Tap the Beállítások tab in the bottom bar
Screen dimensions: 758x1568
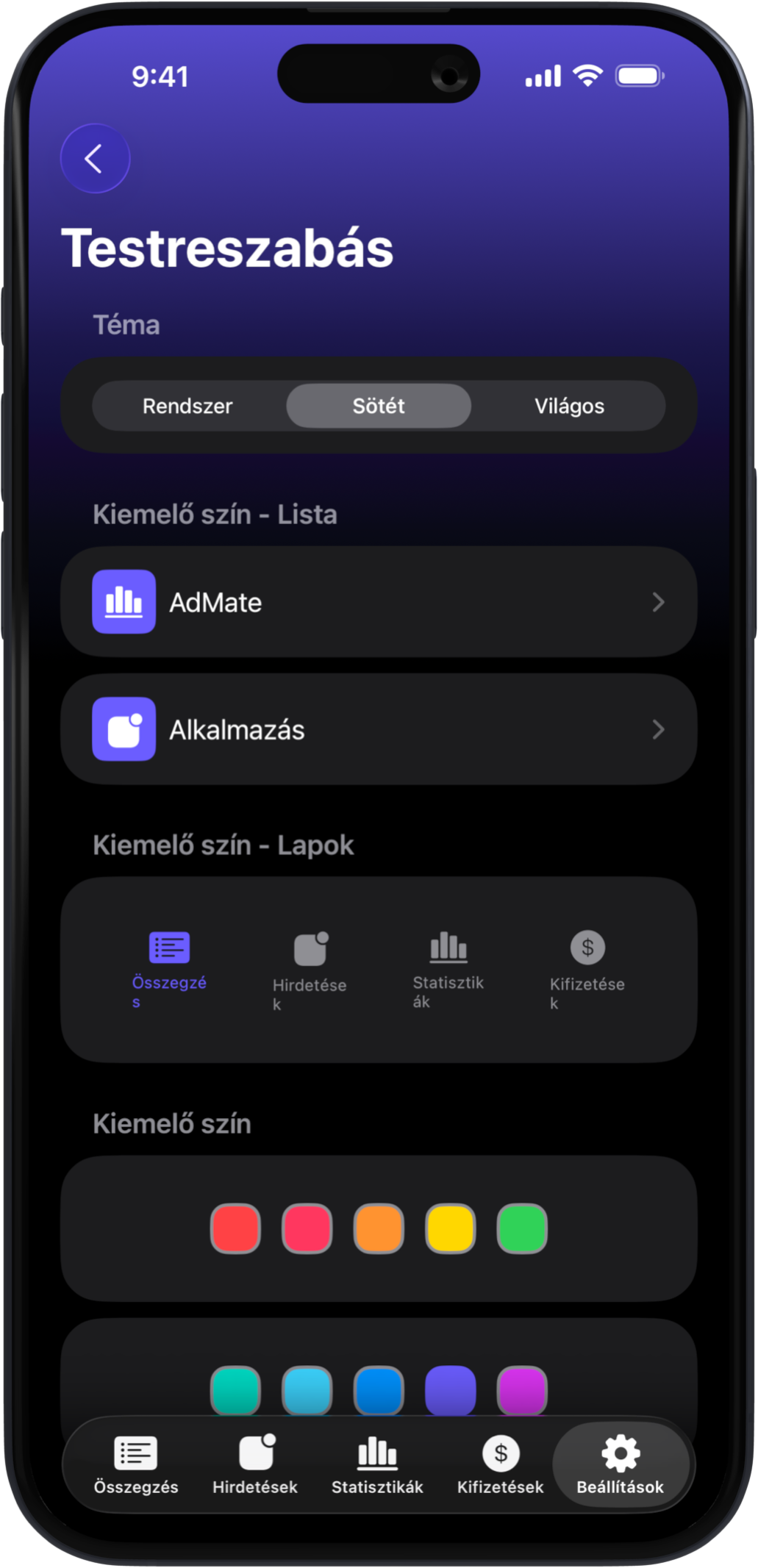coord(620,1464)
